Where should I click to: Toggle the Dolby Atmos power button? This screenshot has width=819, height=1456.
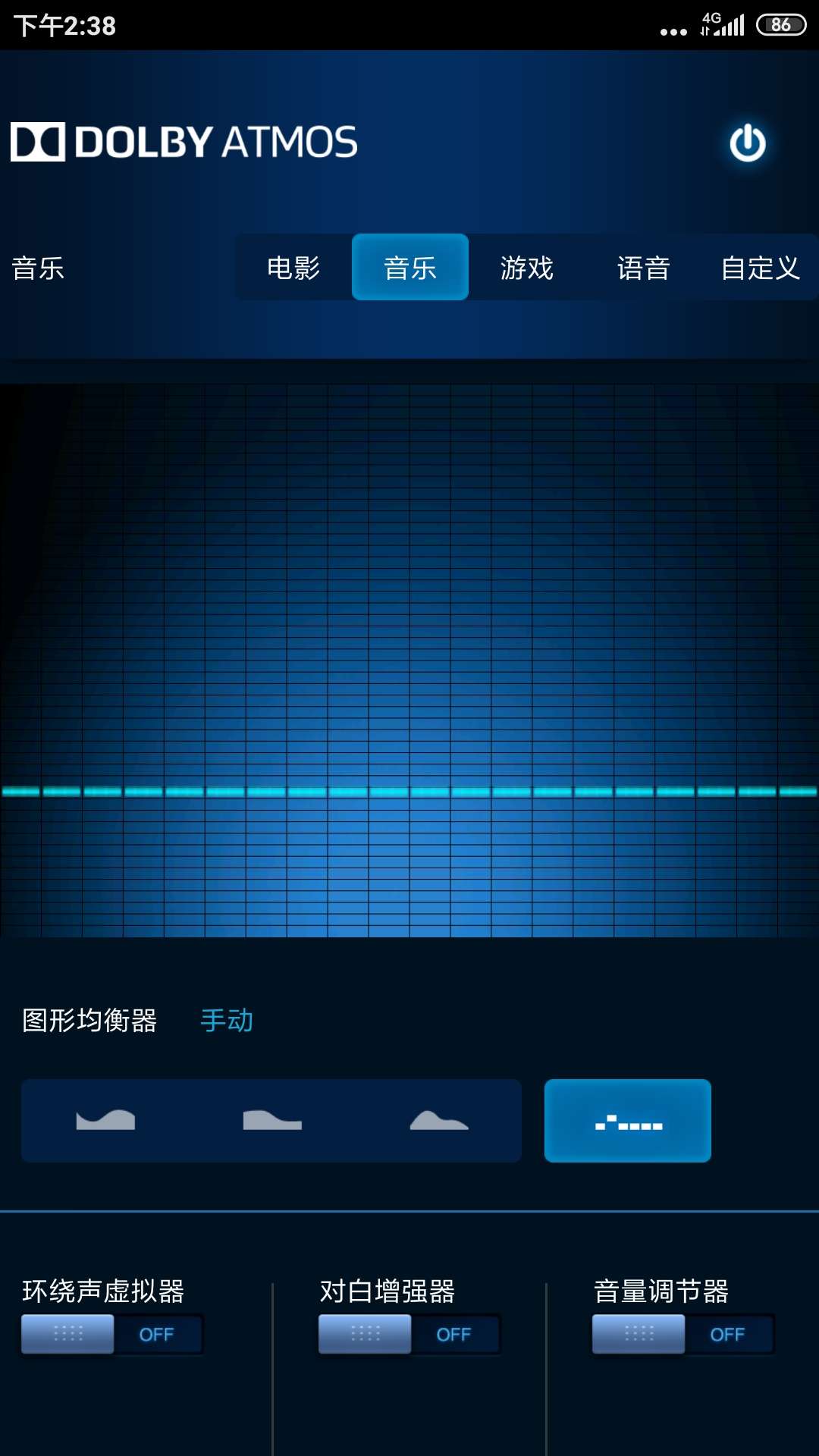click(x=748, y=143)
